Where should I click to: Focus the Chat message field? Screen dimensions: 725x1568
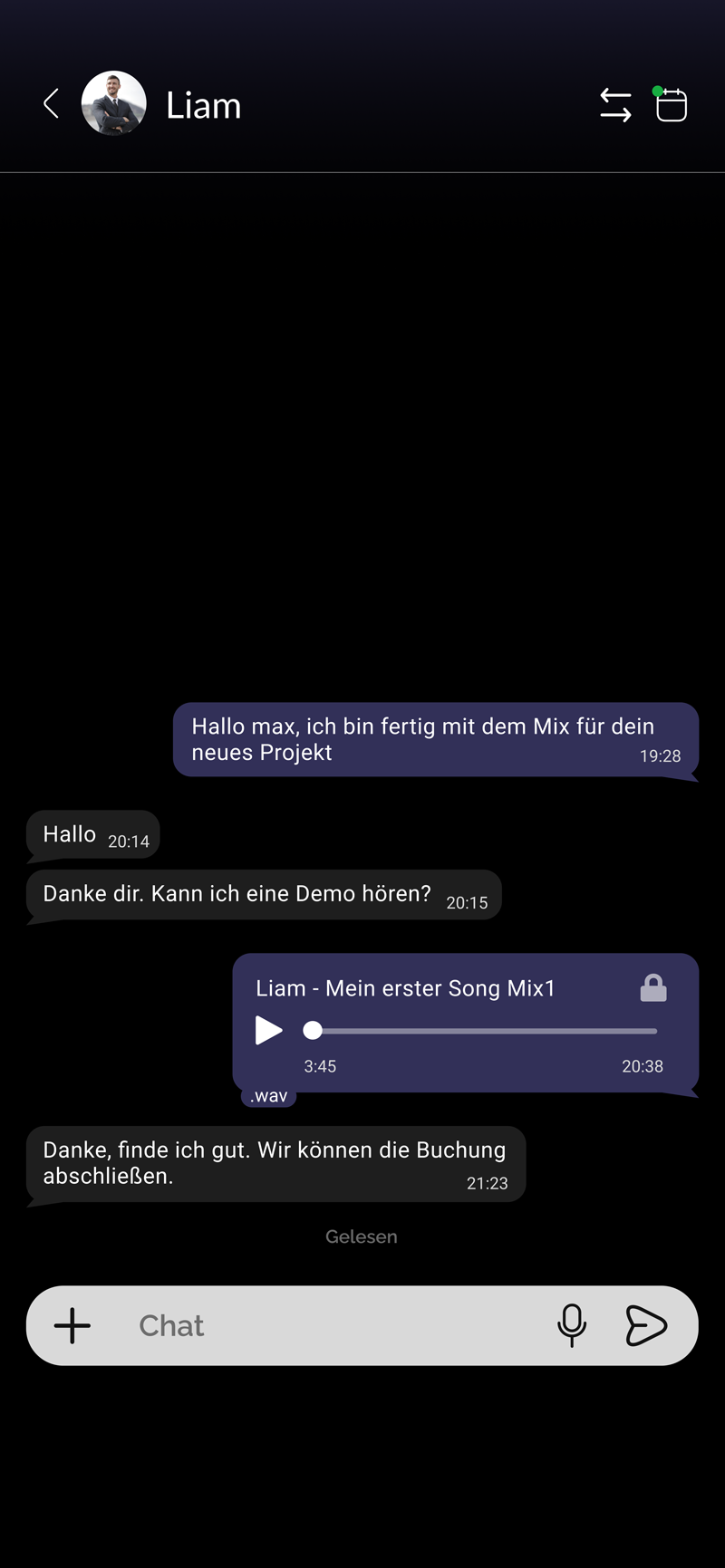click(x=335, y=1325)
